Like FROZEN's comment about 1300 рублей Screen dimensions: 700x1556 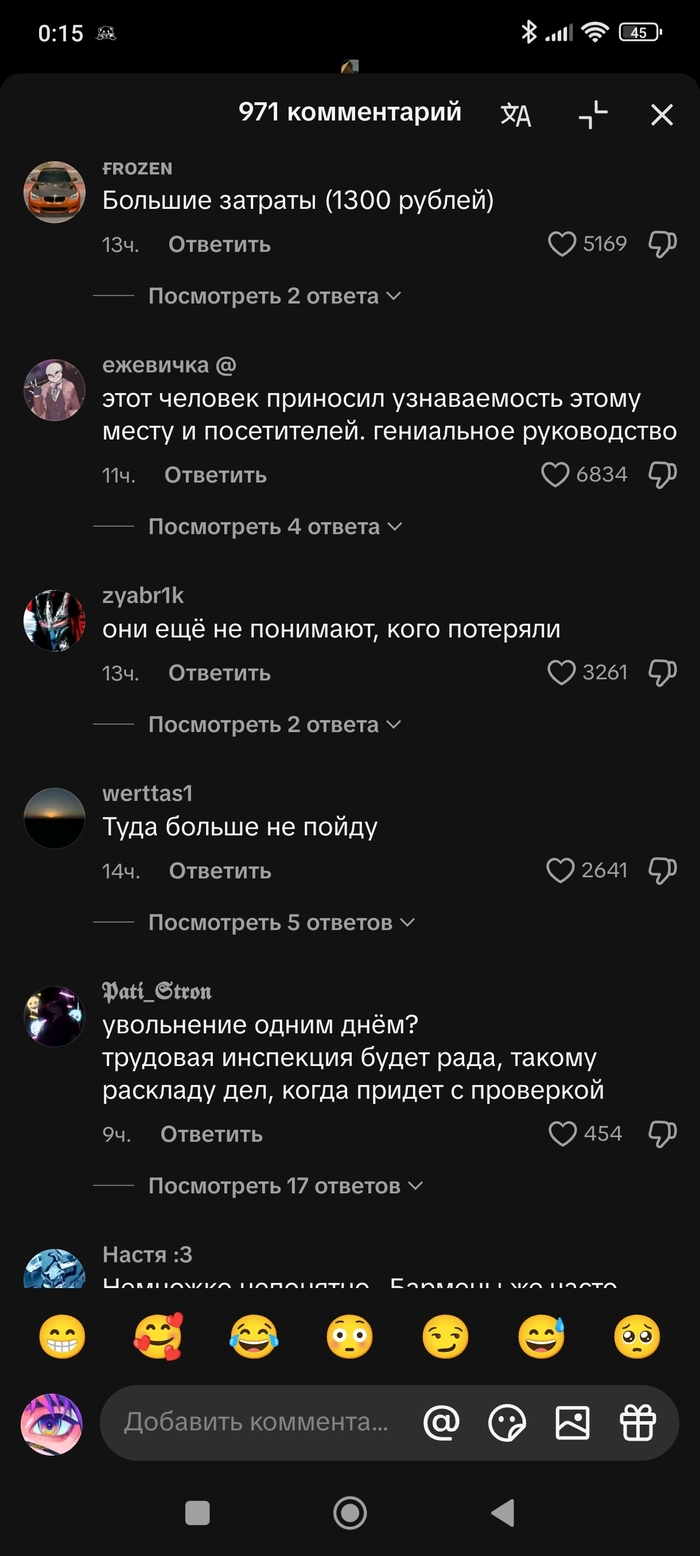pos(563,244)
